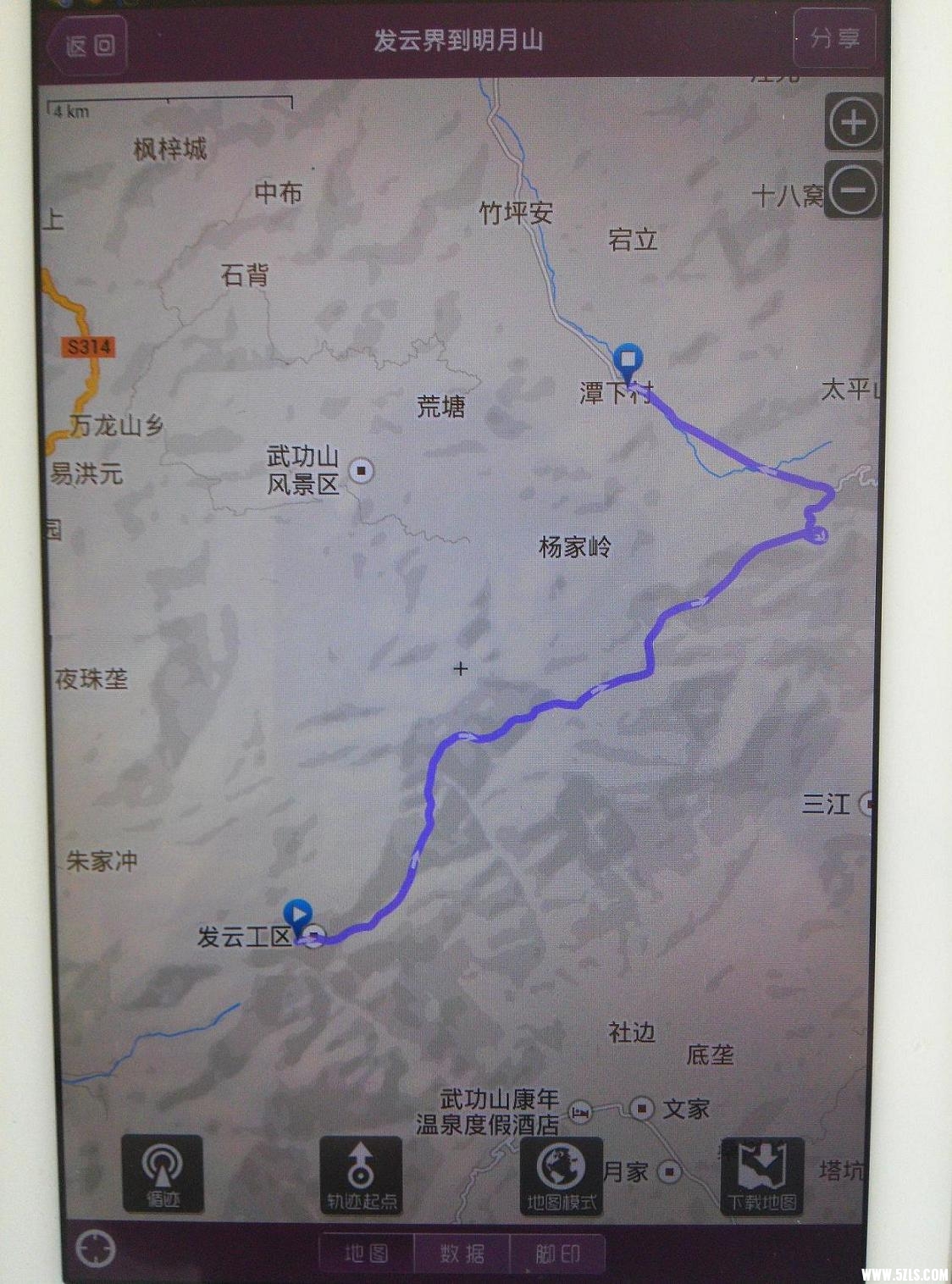The height and width of the screenshot is (1284, 952).
Task: Zoom in on the map
Action: tap(853, 123)
